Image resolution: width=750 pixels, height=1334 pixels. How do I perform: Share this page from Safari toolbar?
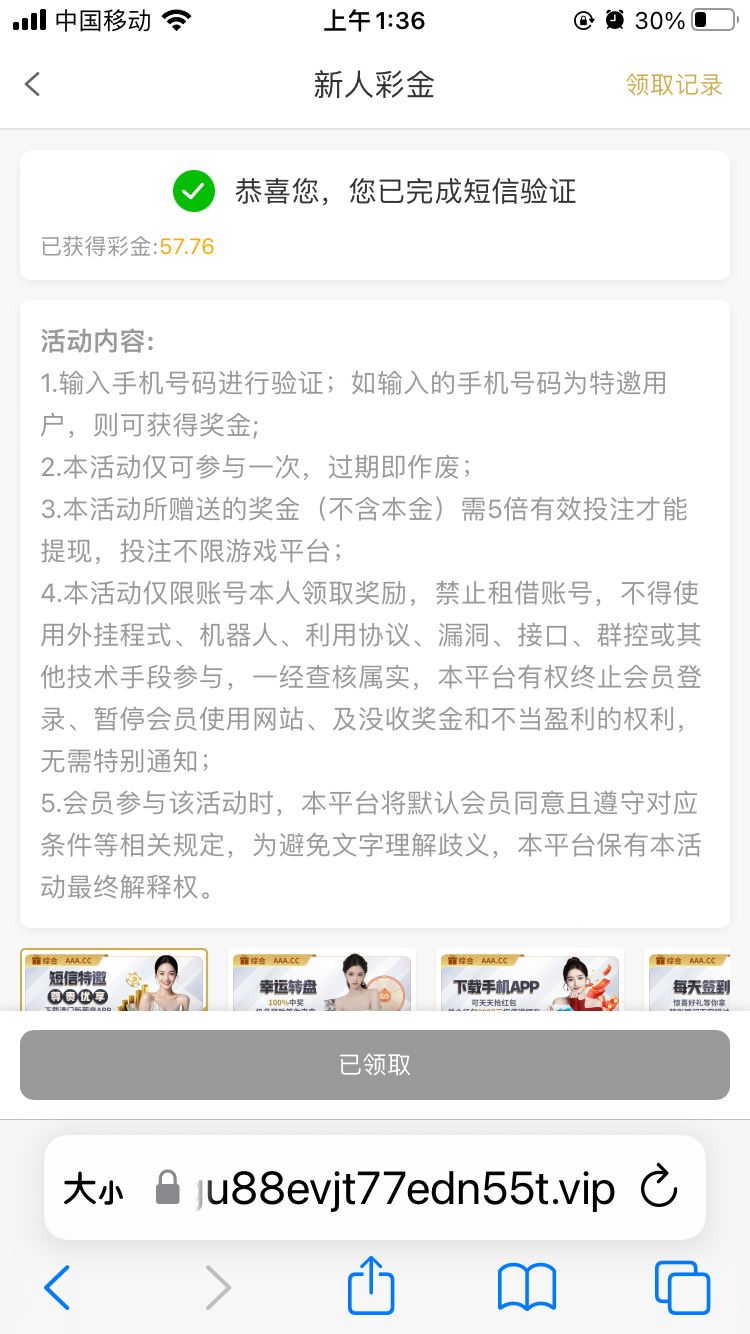(371, 1286)
